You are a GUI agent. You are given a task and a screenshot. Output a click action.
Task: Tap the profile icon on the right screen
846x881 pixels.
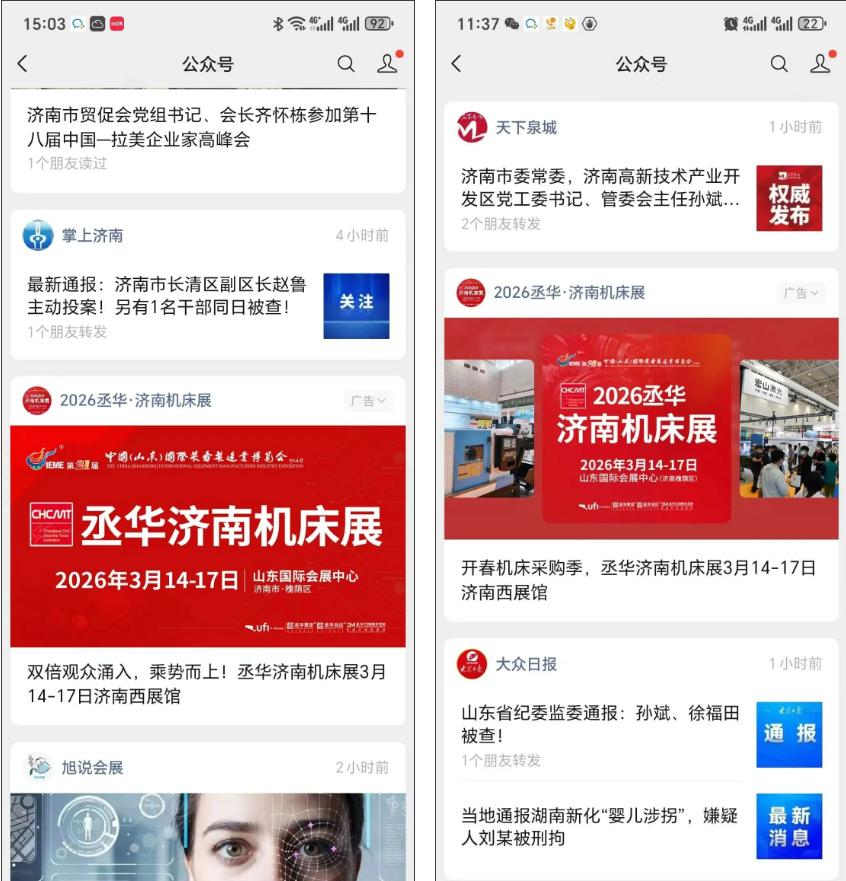(820, 63)
